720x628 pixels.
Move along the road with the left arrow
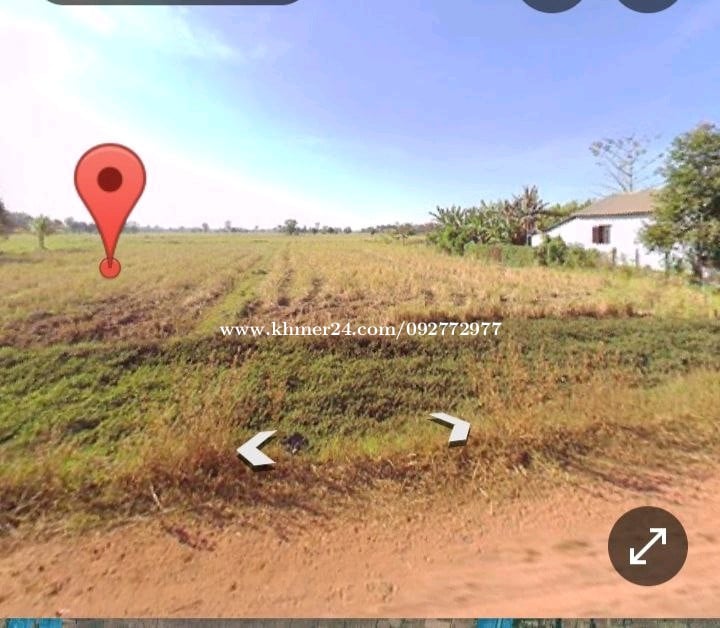256,450
